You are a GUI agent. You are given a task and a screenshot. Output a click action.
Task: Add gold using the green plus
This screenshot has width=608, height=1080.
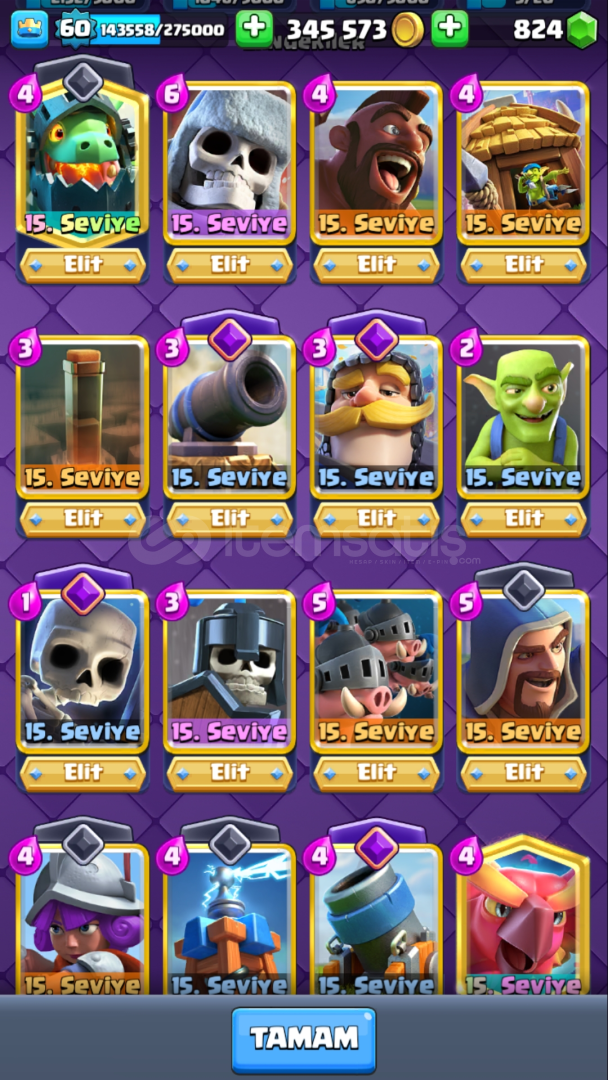[254, 30]
